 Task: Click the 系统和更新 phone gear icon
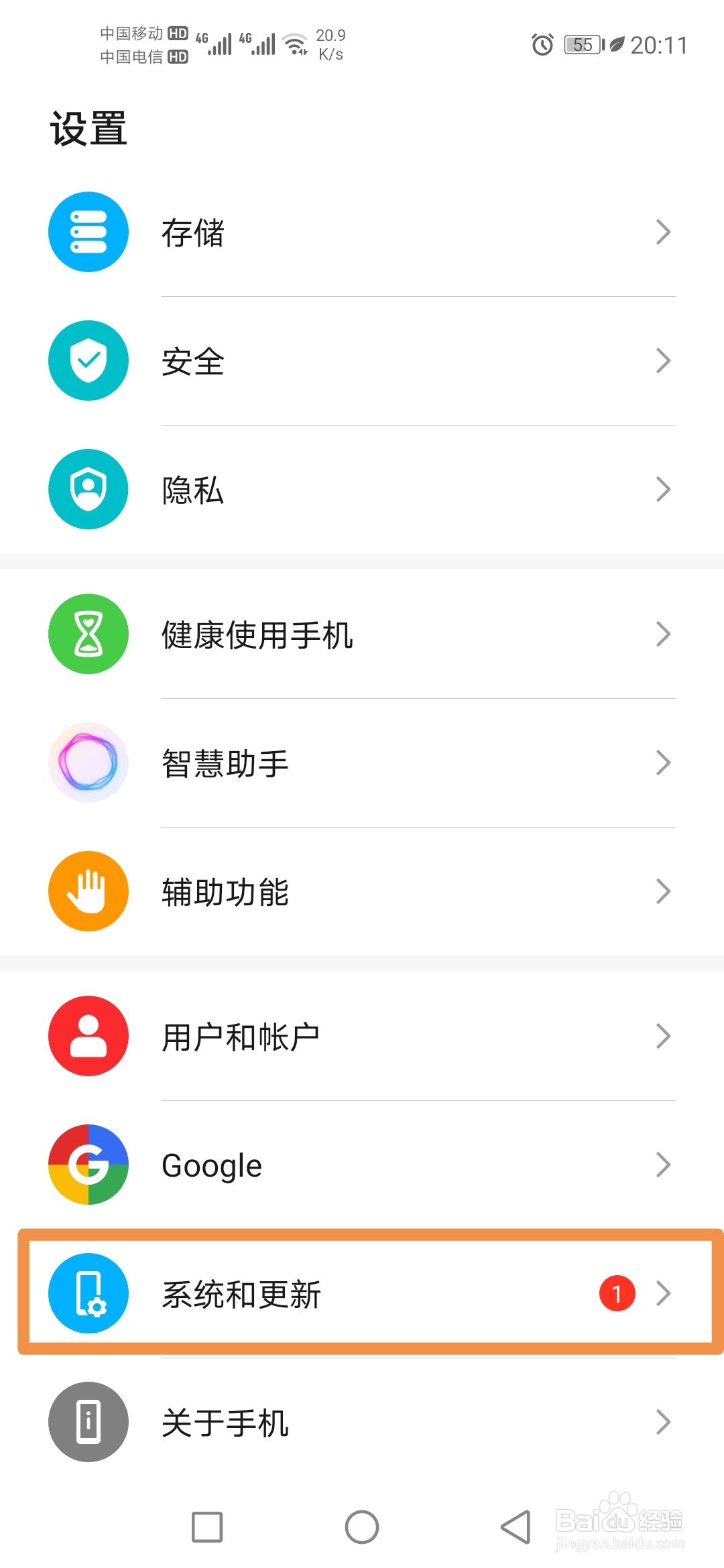pyautogui.click(x=88, y=1293)
